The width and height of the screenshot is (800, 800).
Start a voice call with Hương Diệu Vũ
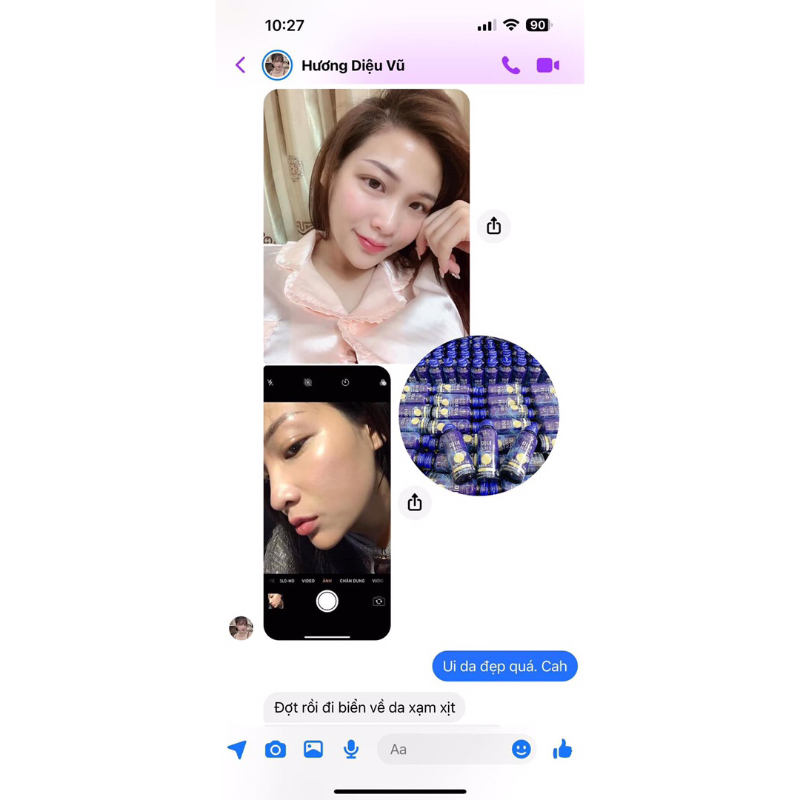point(510,65)
